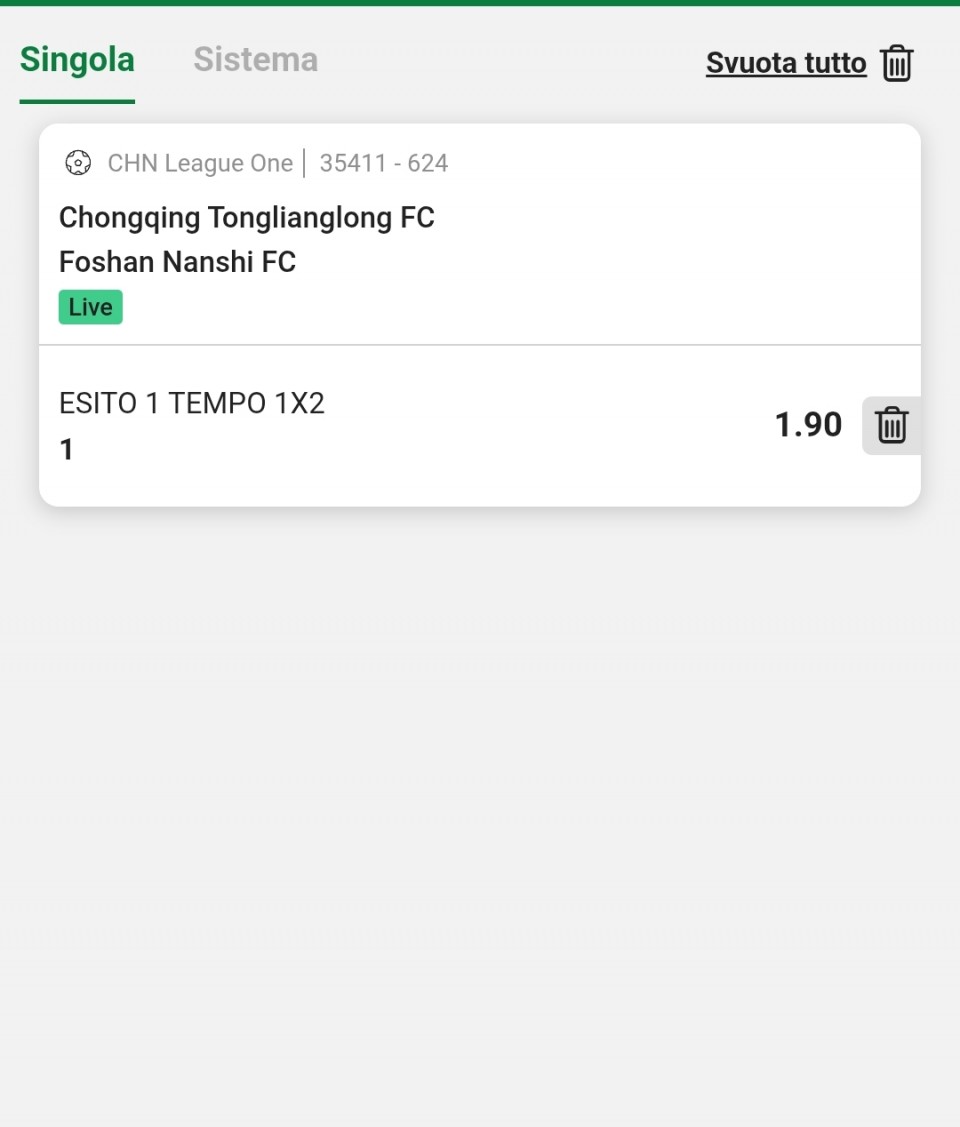Remove the 1.90 Esito 1 Tempo selection

point(891,426)
